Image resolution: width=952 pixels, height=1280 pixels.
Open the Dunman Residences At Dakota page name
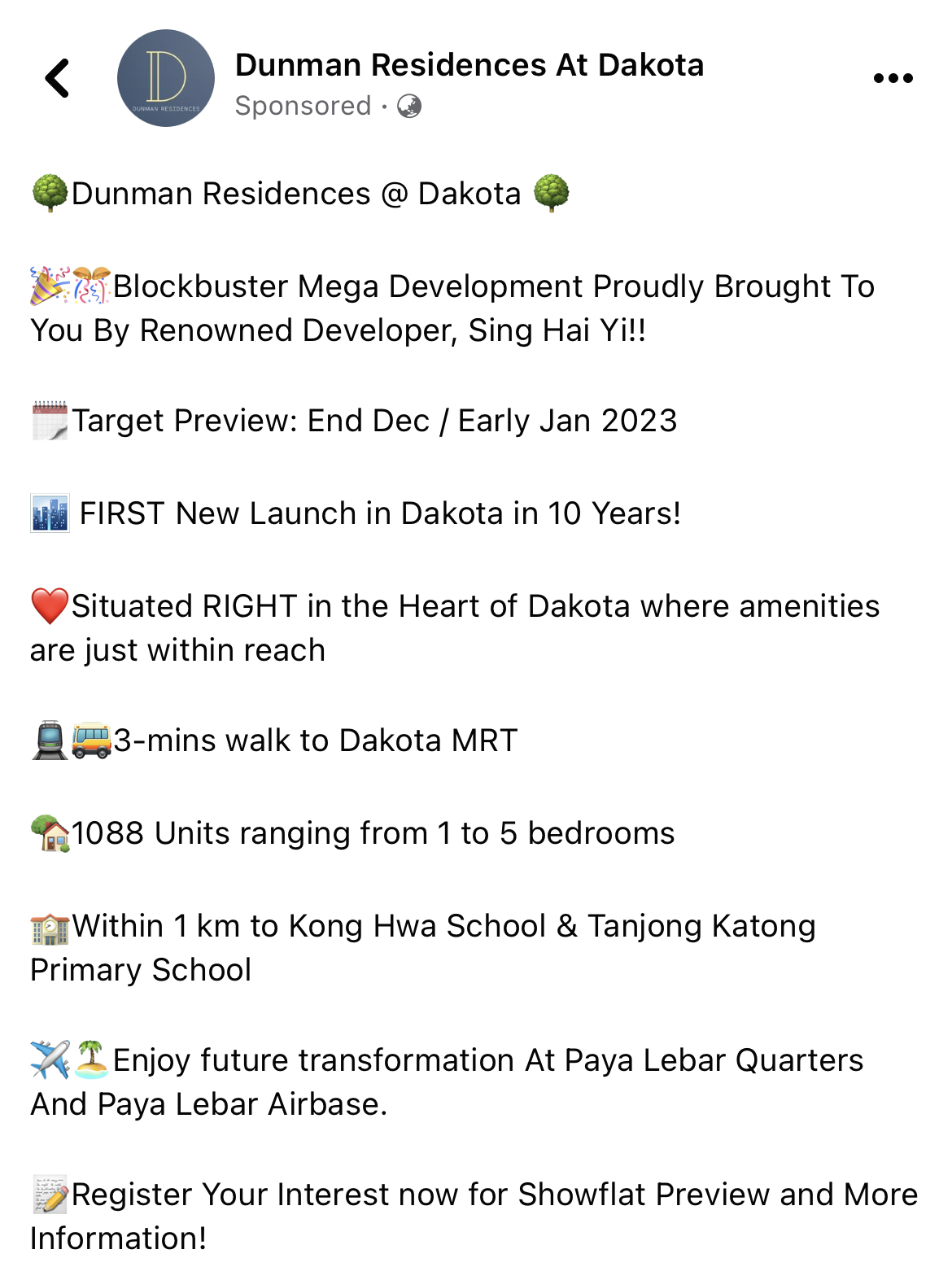pyautogui.click(x=469, y=65)
